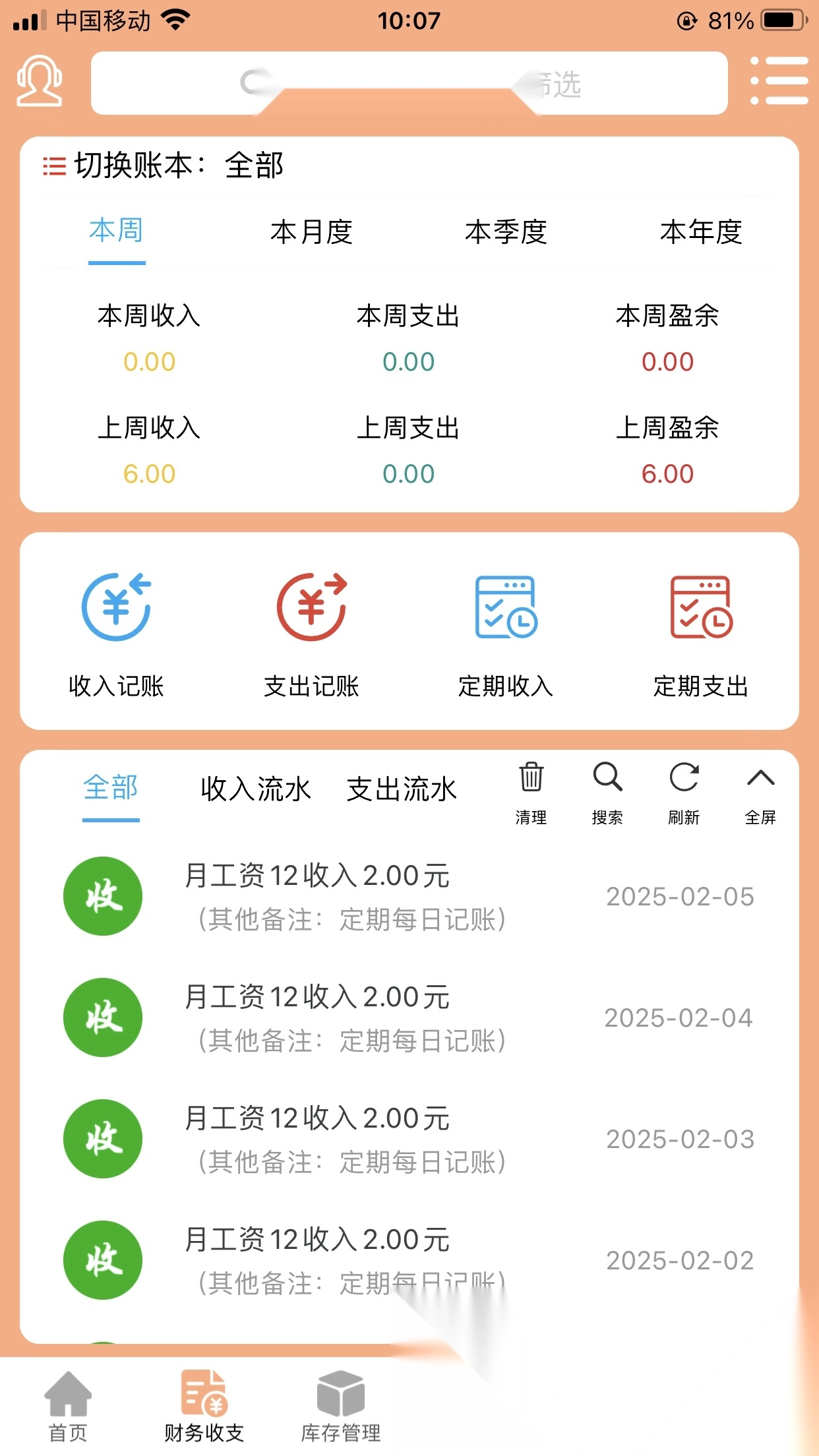The image size is (819, 1456).
Task: Open the list menu at top right
Action: [x=780, y=81]
